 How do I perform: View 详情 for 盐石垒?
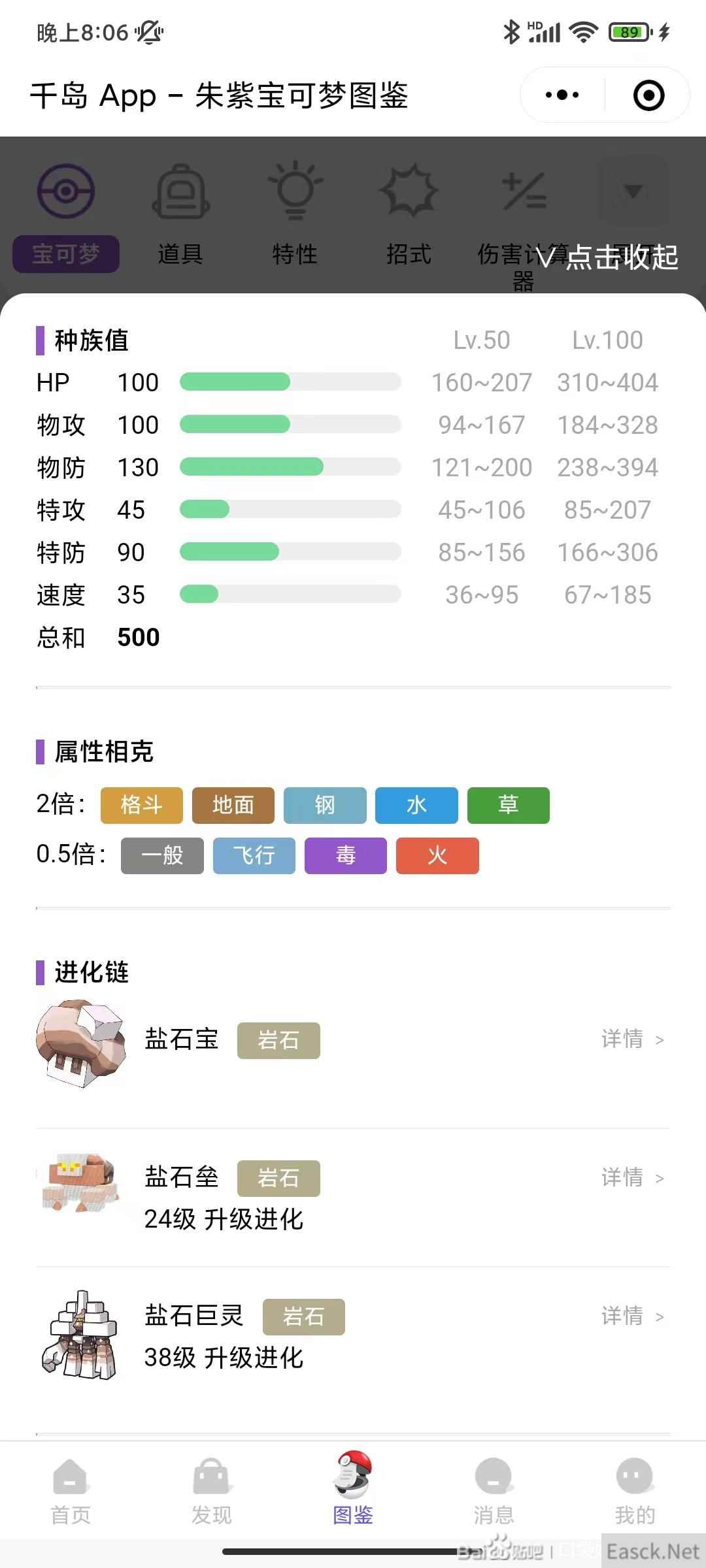pyautogui.click(x=631, y=1178)
